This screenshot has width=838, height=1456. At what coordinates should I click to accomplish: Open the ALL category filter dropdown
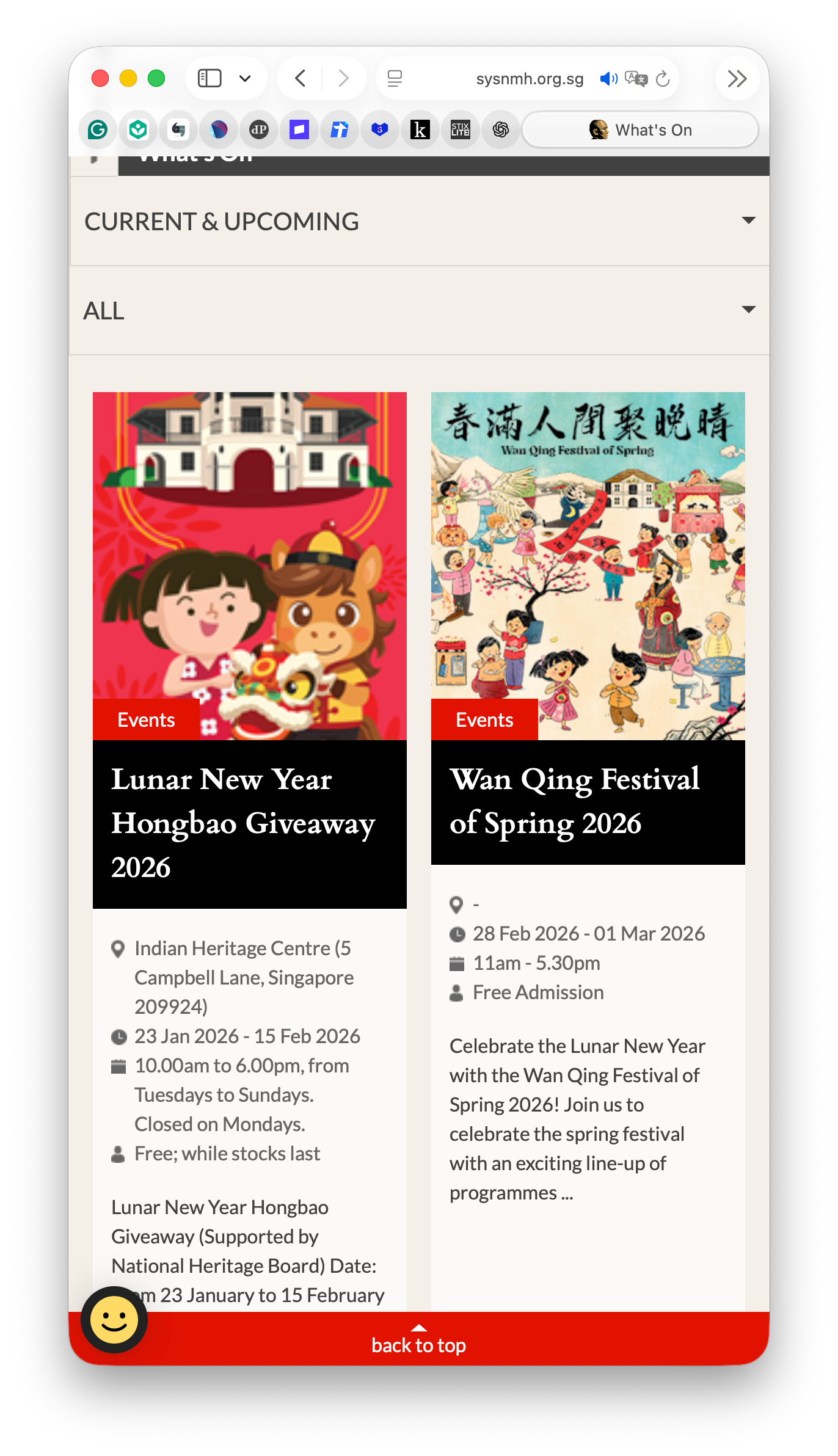(419, 310)
